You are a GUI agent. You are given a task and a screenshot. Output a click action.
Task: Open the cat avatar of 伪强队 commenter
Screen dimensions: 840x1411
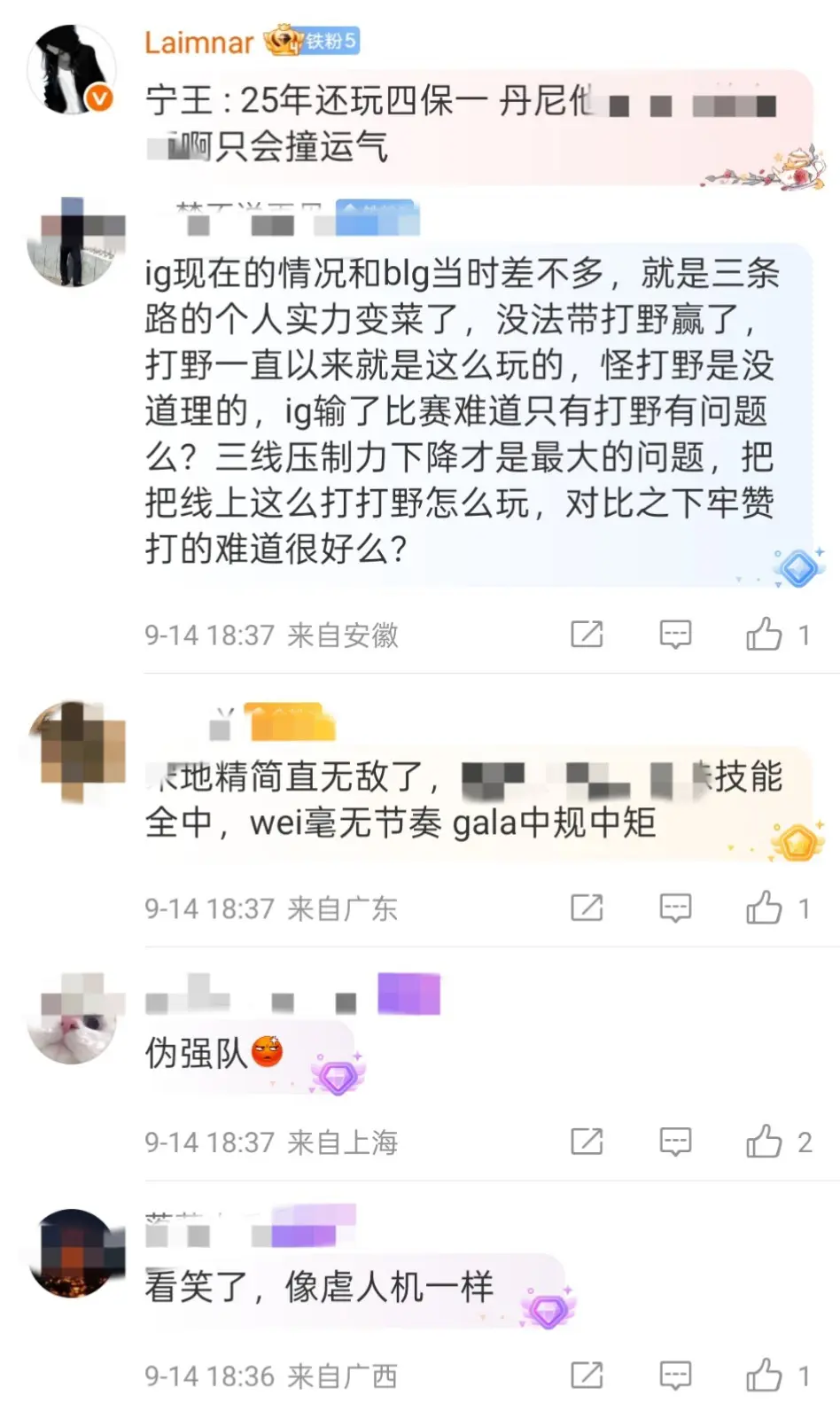pos(72,1017)
